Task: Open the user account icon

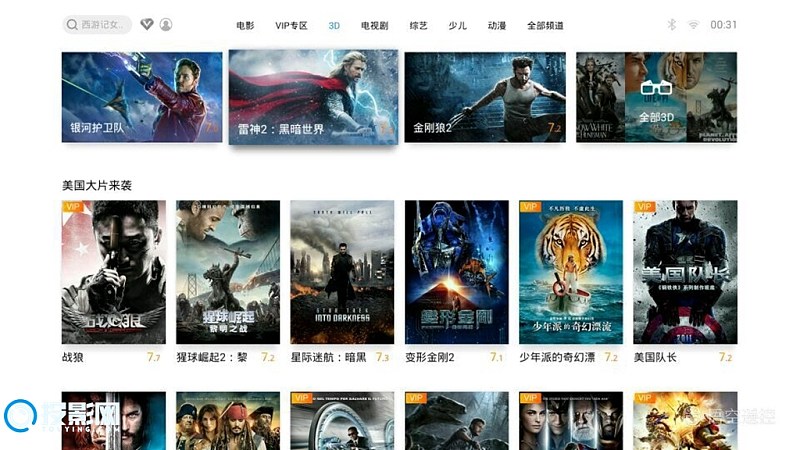Action: (x=166, y=24)
